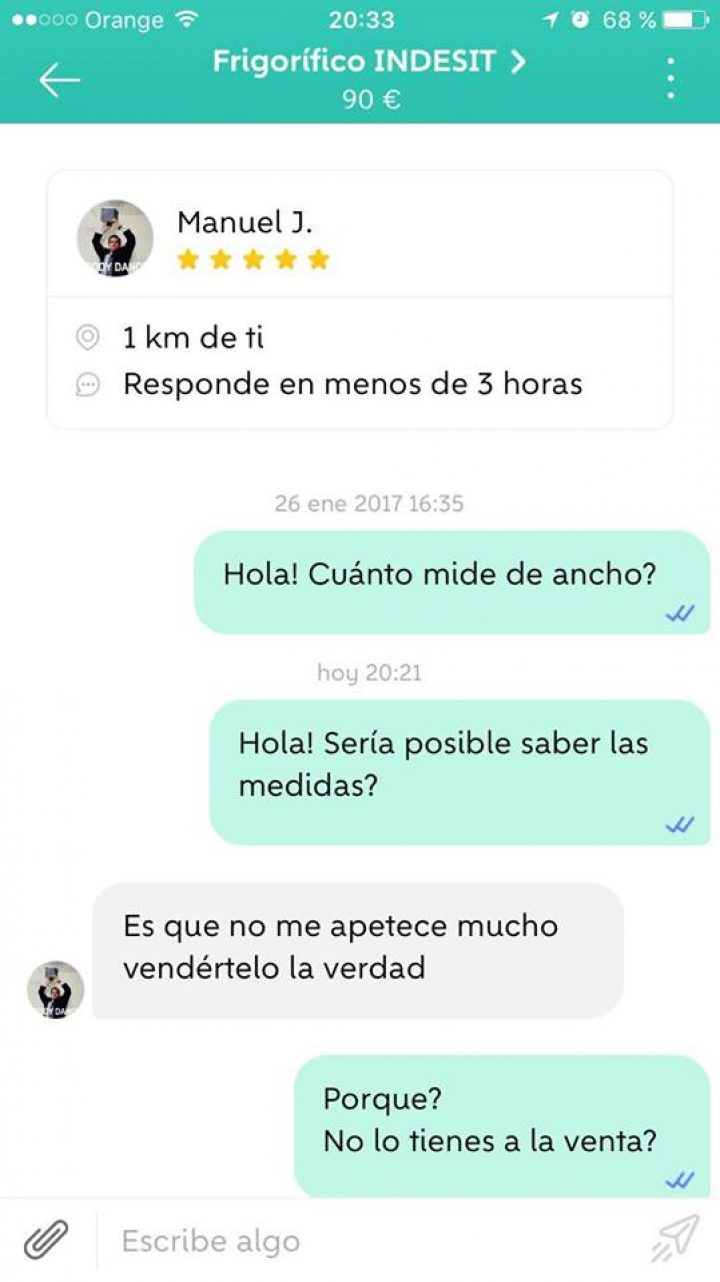Click the Wi-Fi icon in the status bar
The height and width of the screenshot is (1282, 720).
[x=185, y=18]
